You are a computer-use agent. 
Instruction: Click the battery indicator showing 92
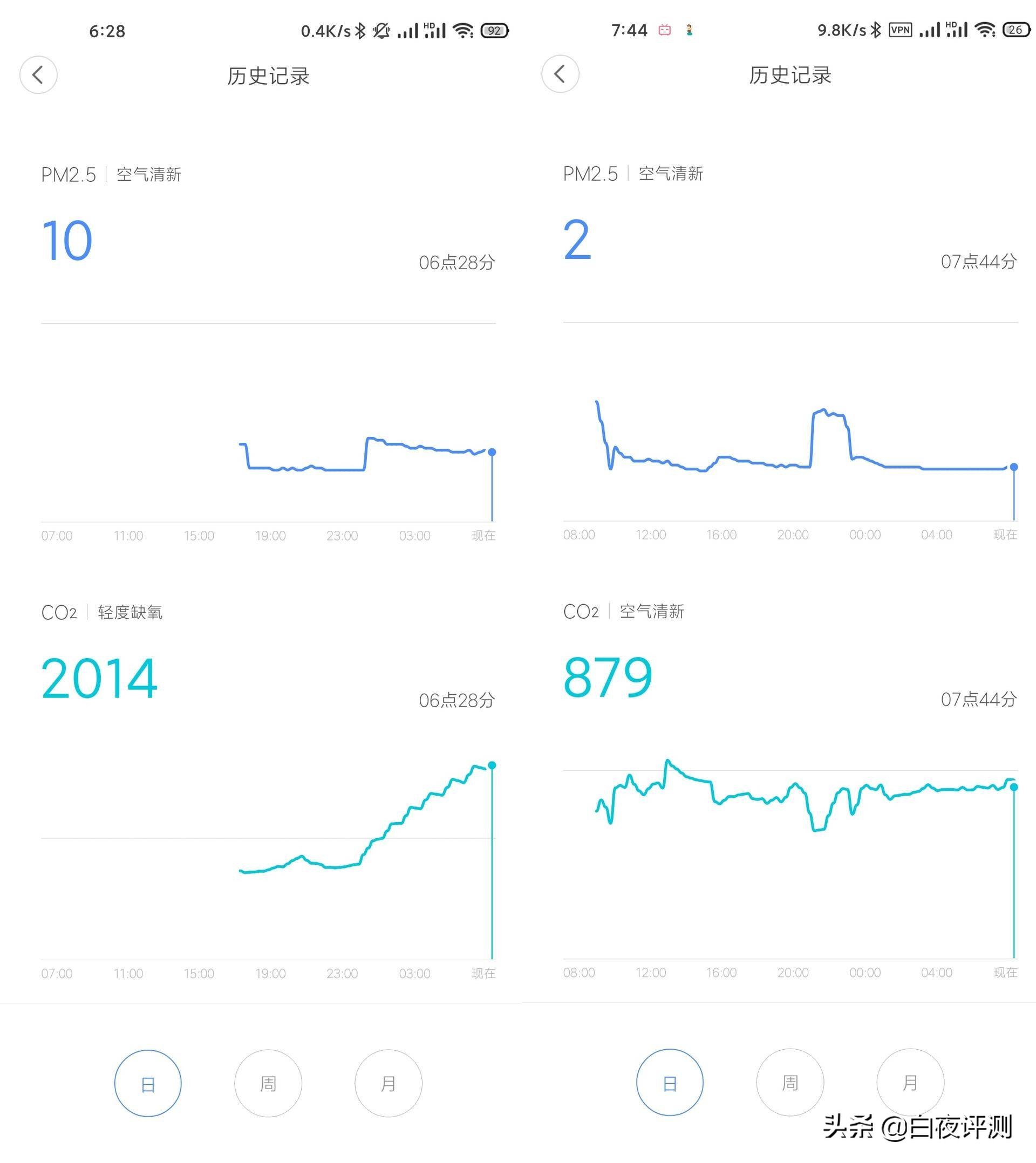pyautogui.click(x=495, y=30)
